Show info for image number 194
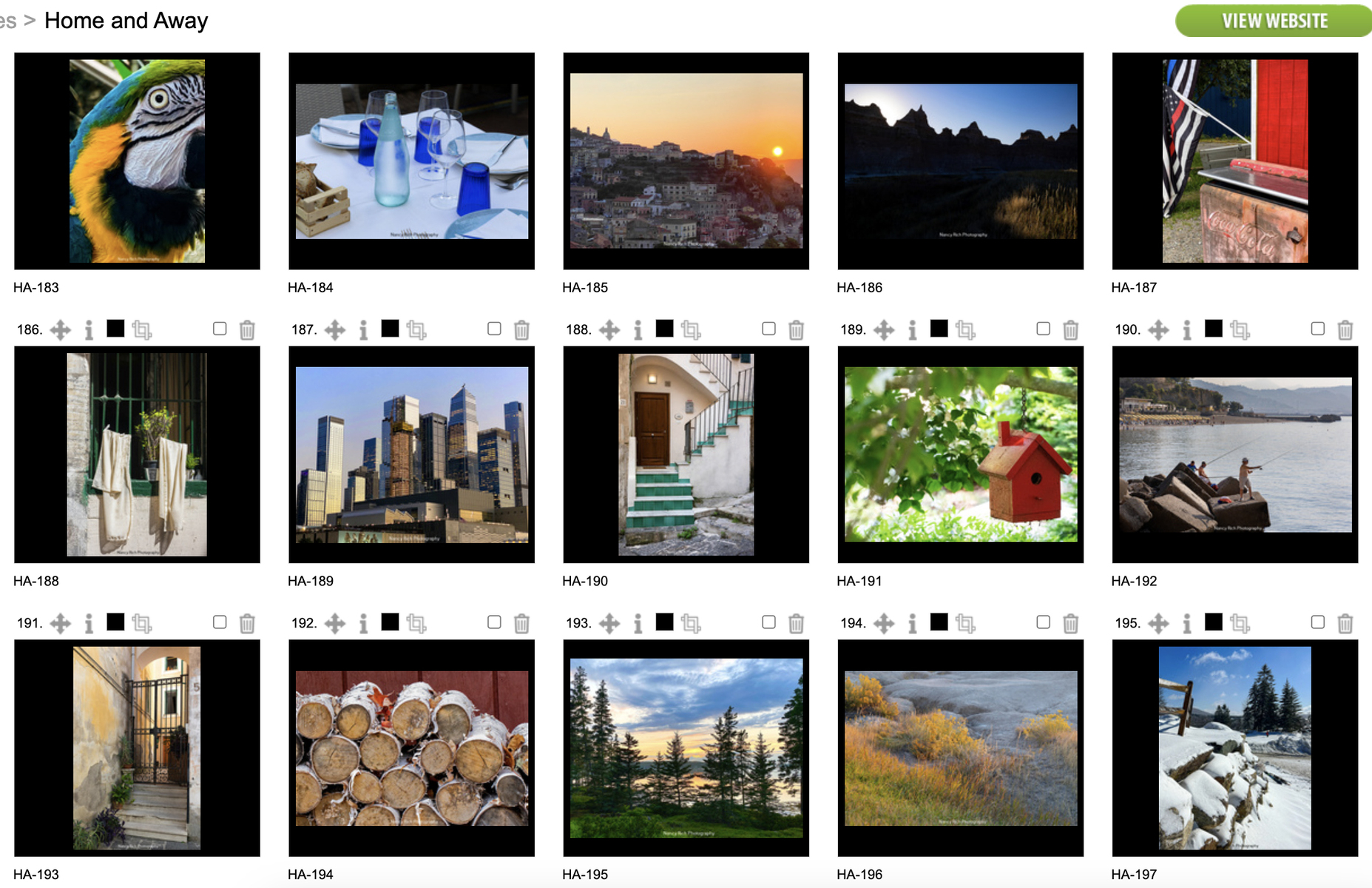The width and height of the screenshot is (1372, 888). click(x=912, y=624)
